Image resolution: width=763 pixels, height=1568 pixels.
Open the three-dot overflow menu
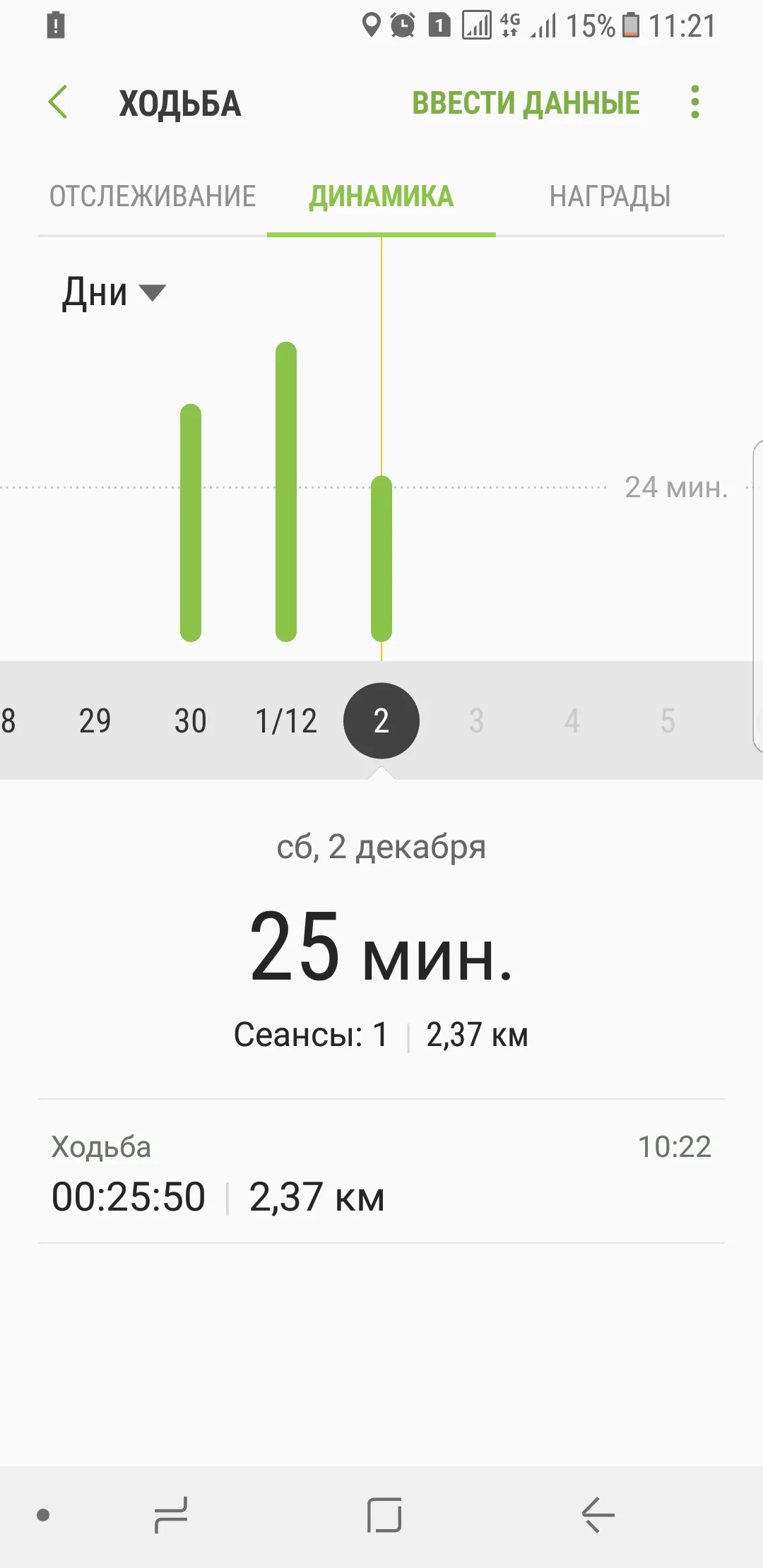[695, 102]
